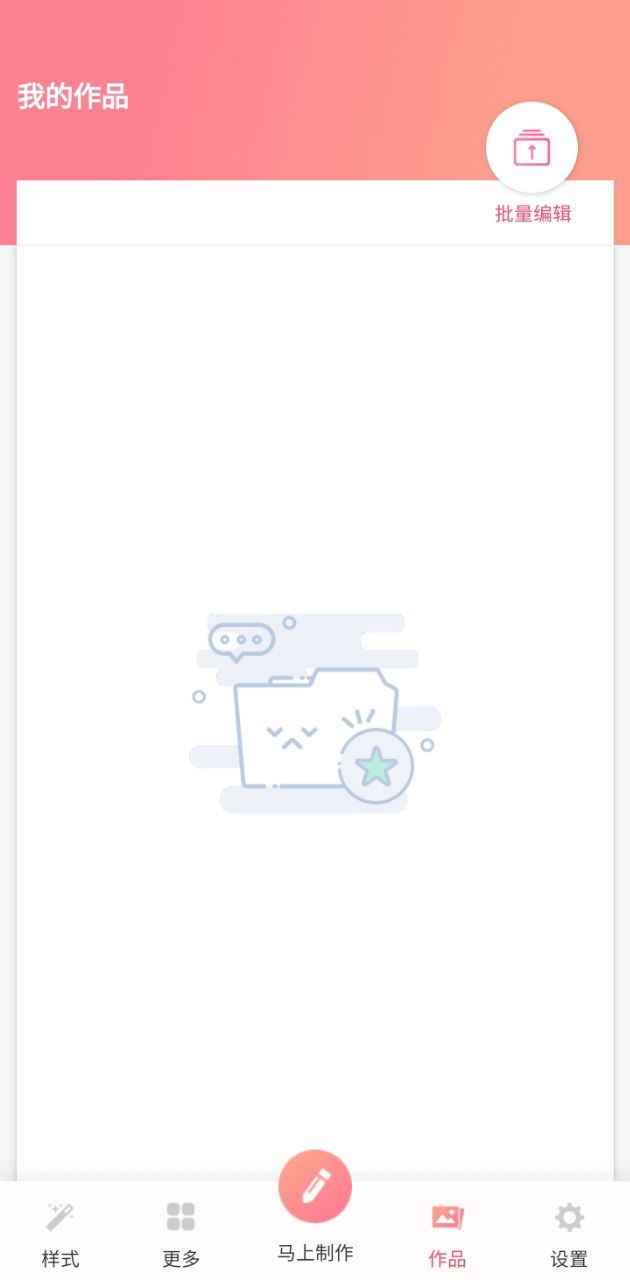Viewport: 630px width, 1280px height.
Task: Select the 作品 tab
Action: pyautogui.click(x=447, y=1234)
